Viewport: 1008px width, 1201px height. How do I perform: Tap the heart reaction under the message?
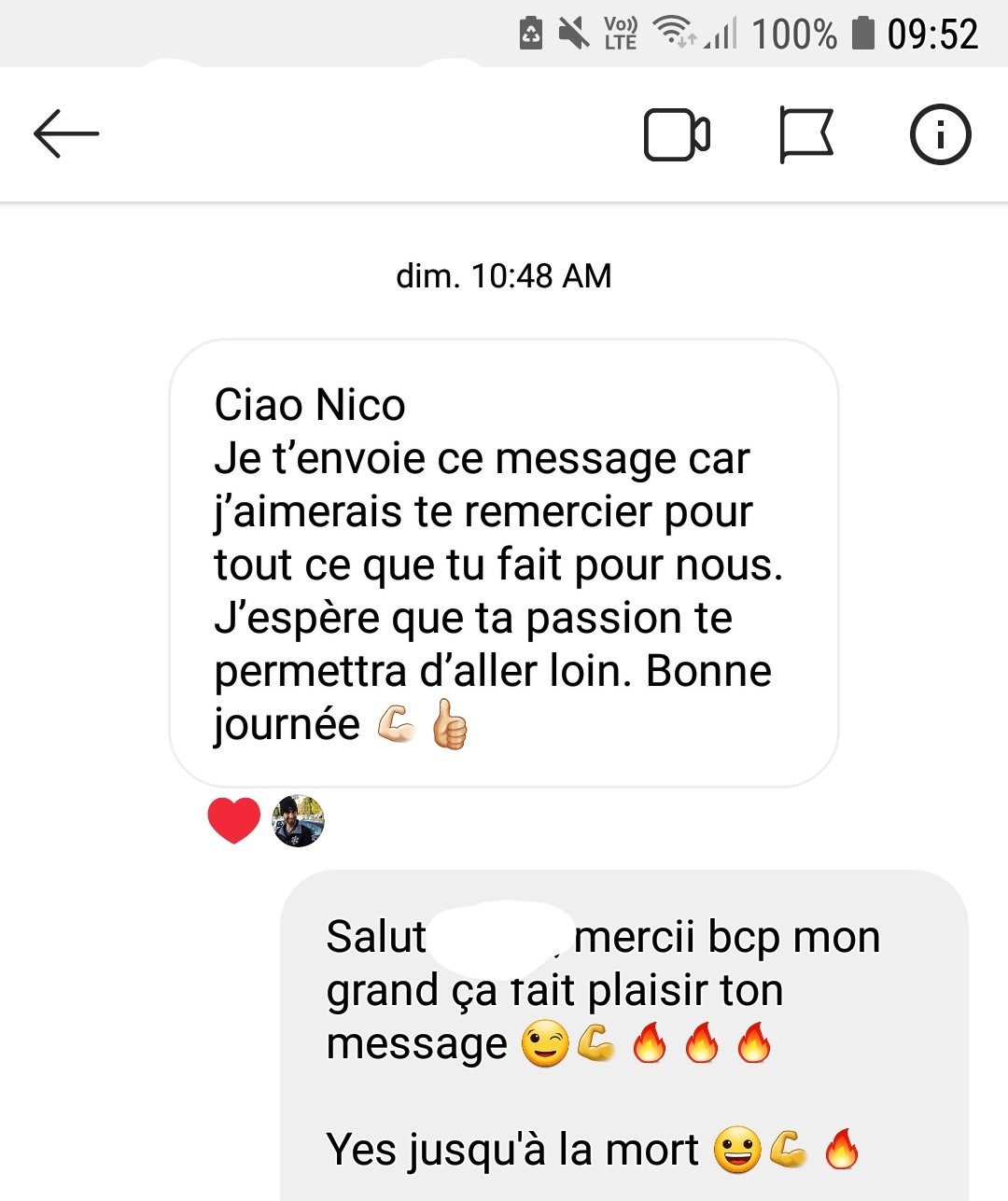[x=233, y=821]
